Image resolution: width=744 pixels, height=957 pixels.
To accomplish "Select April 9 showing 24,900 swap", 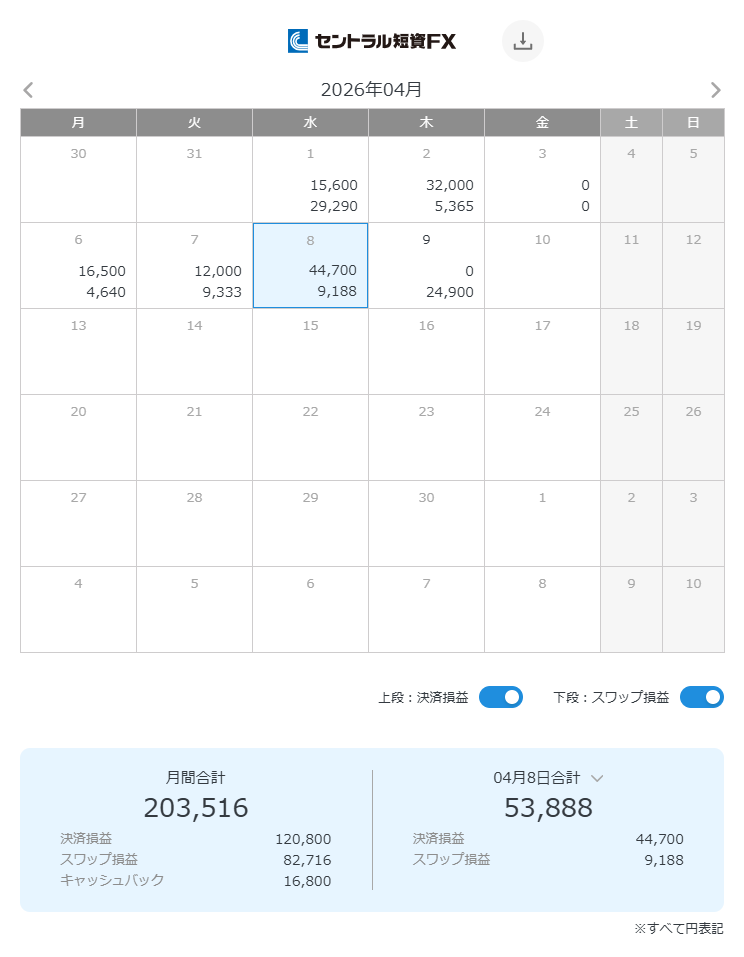I will [426, 266].
